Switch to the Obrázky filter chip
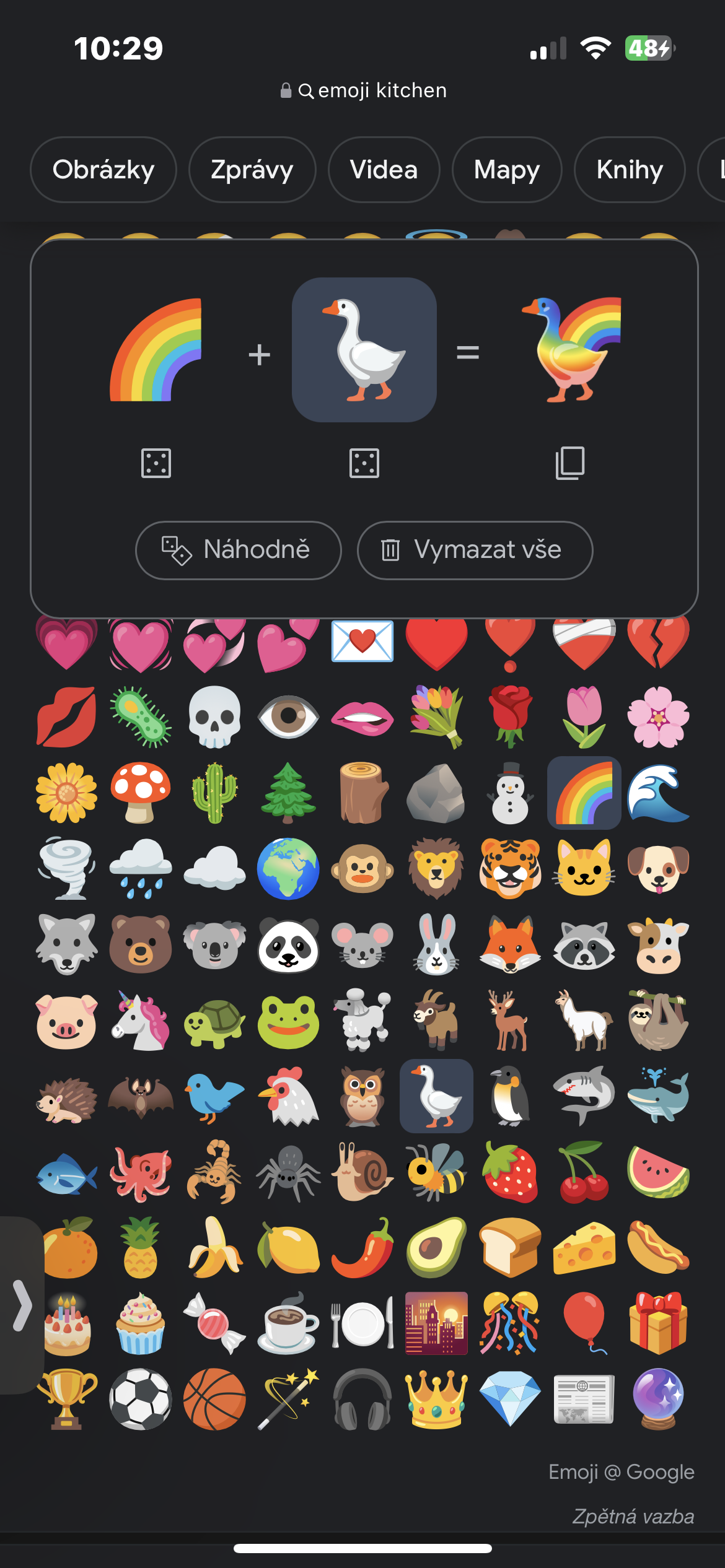Screen dimensions: 725x1568 (x=103, y=170)
